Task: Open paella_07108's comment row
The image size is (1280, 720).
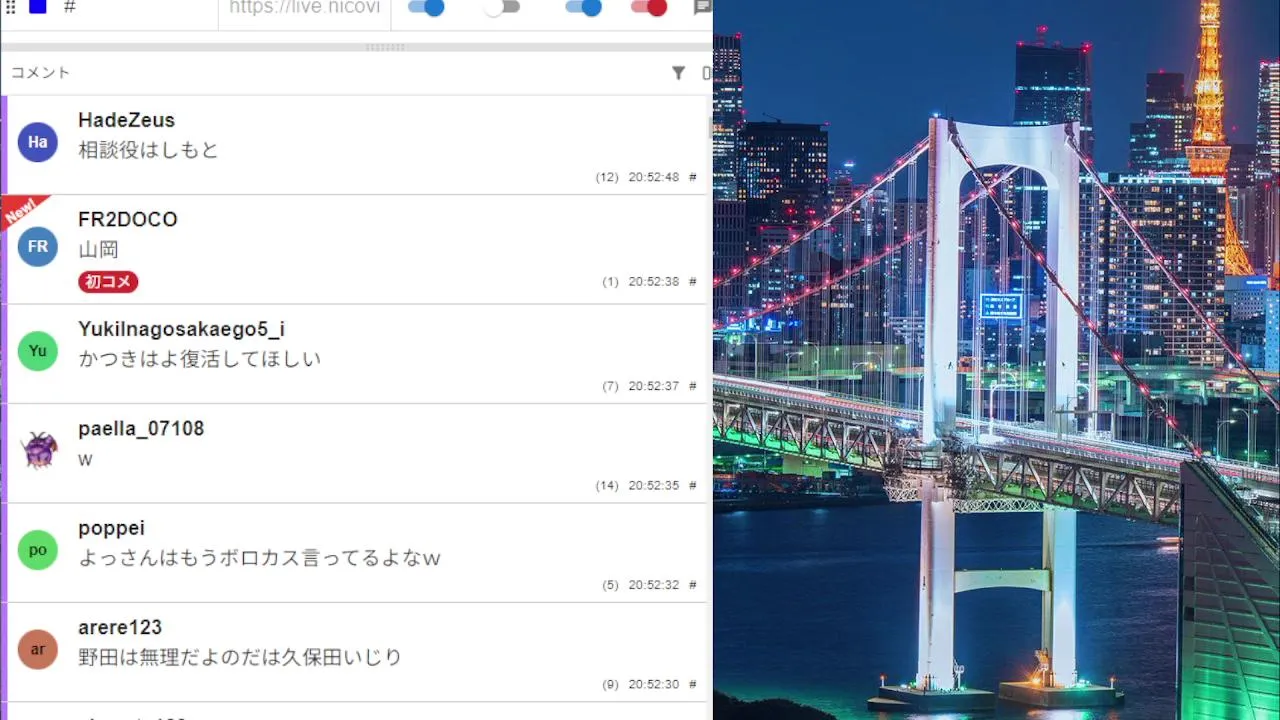Action: 356,453
